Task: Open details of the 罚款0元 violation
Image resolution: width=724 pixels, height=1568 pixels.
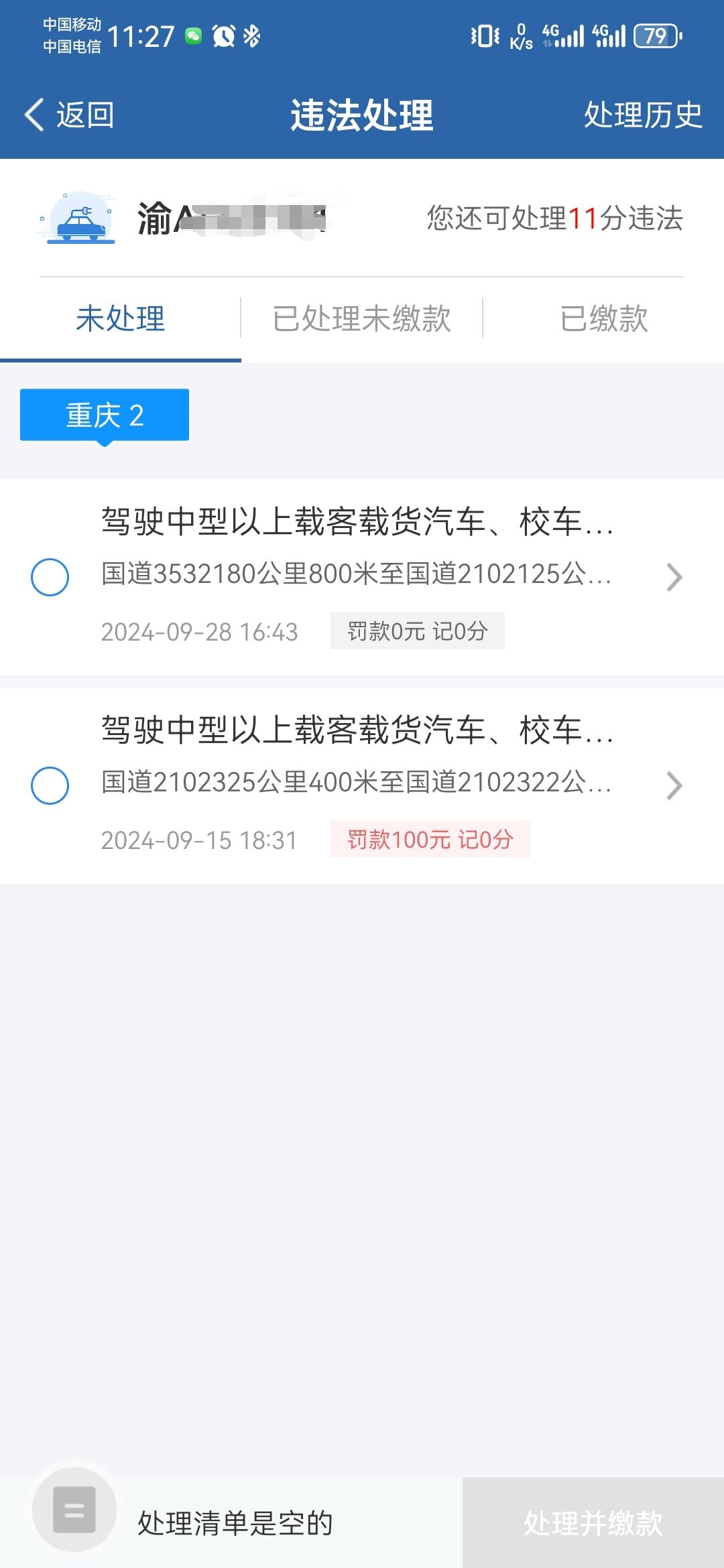Action: [674, 577]
